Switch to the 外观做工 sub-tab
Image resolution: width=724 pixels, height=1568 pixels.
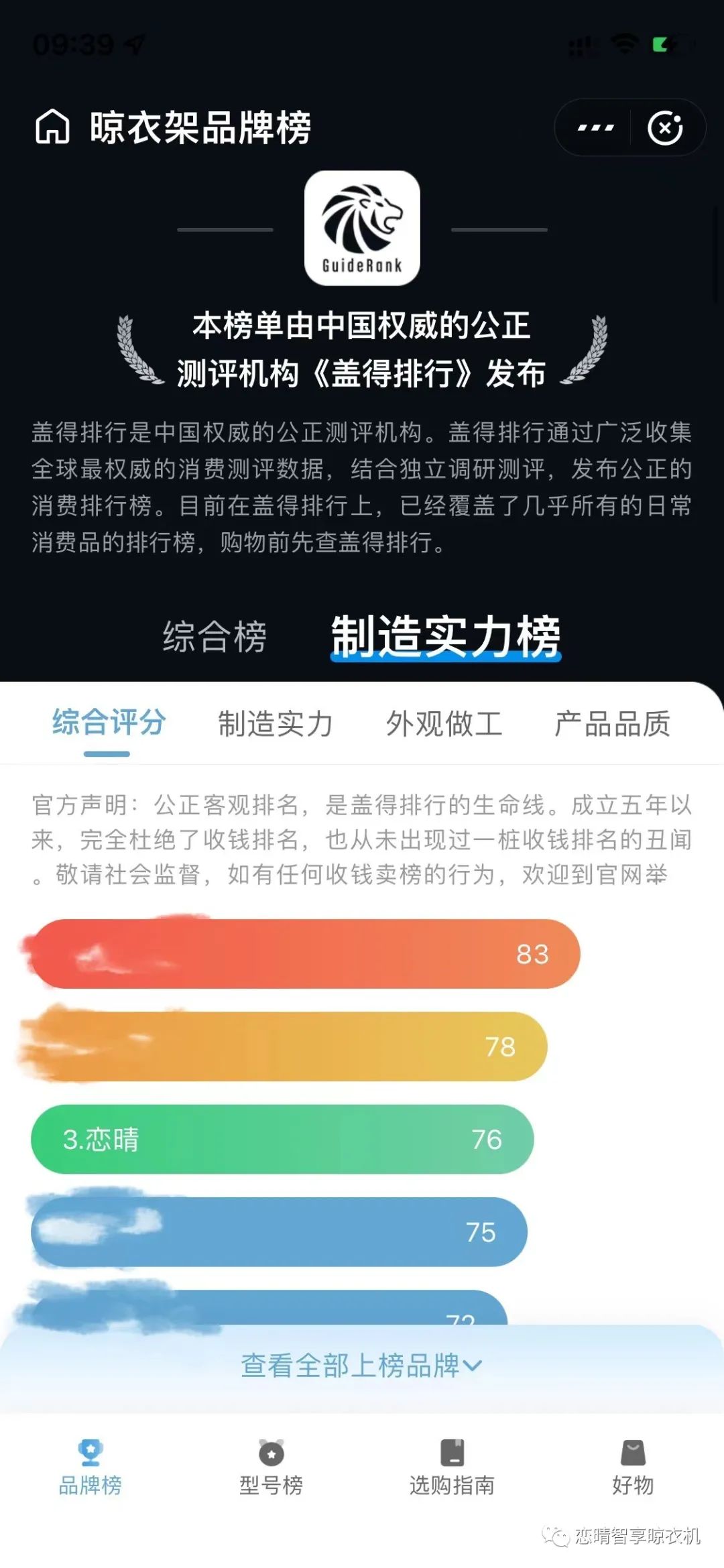(444, 723)
